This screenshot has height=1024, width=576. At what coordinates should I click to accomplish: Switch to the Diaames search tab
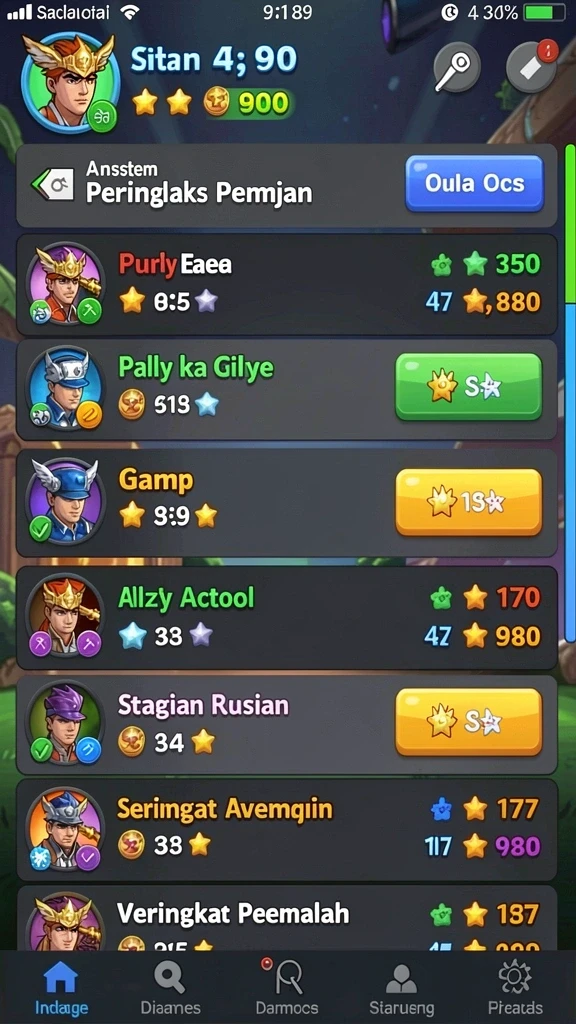click(x=170, y=988)
